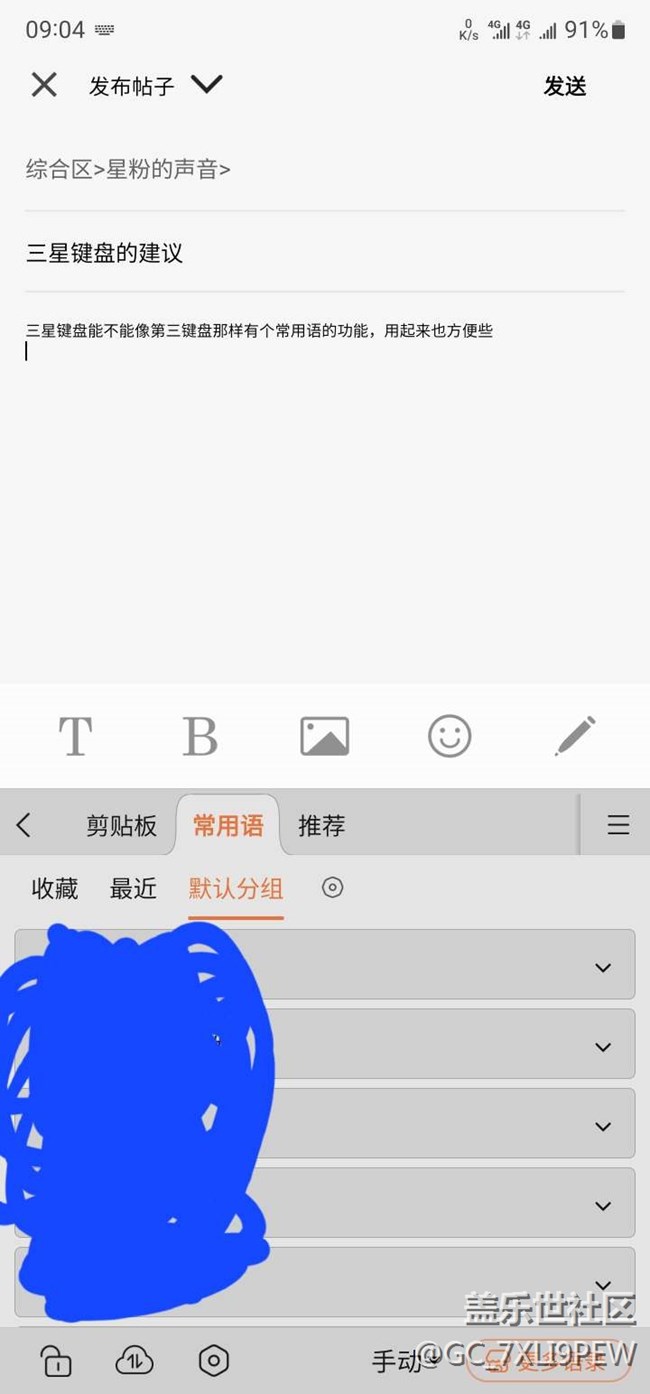The width and height of the screenshot is (650, 1394).
Task: Select the pencil drawing tool
Action: click(575, 737)
